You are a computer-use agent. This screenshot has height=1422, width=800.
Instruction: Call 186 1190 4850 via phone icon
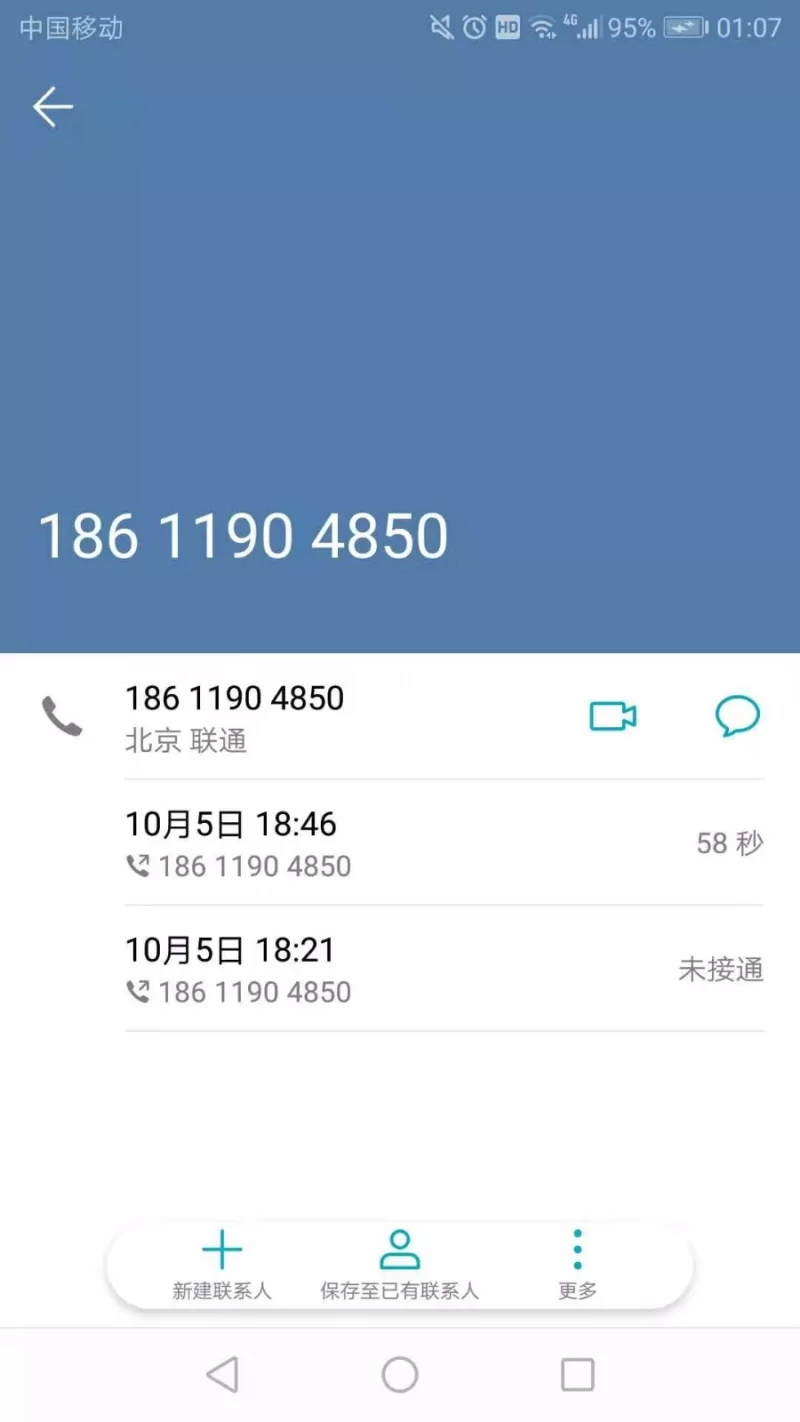point(62,716)
